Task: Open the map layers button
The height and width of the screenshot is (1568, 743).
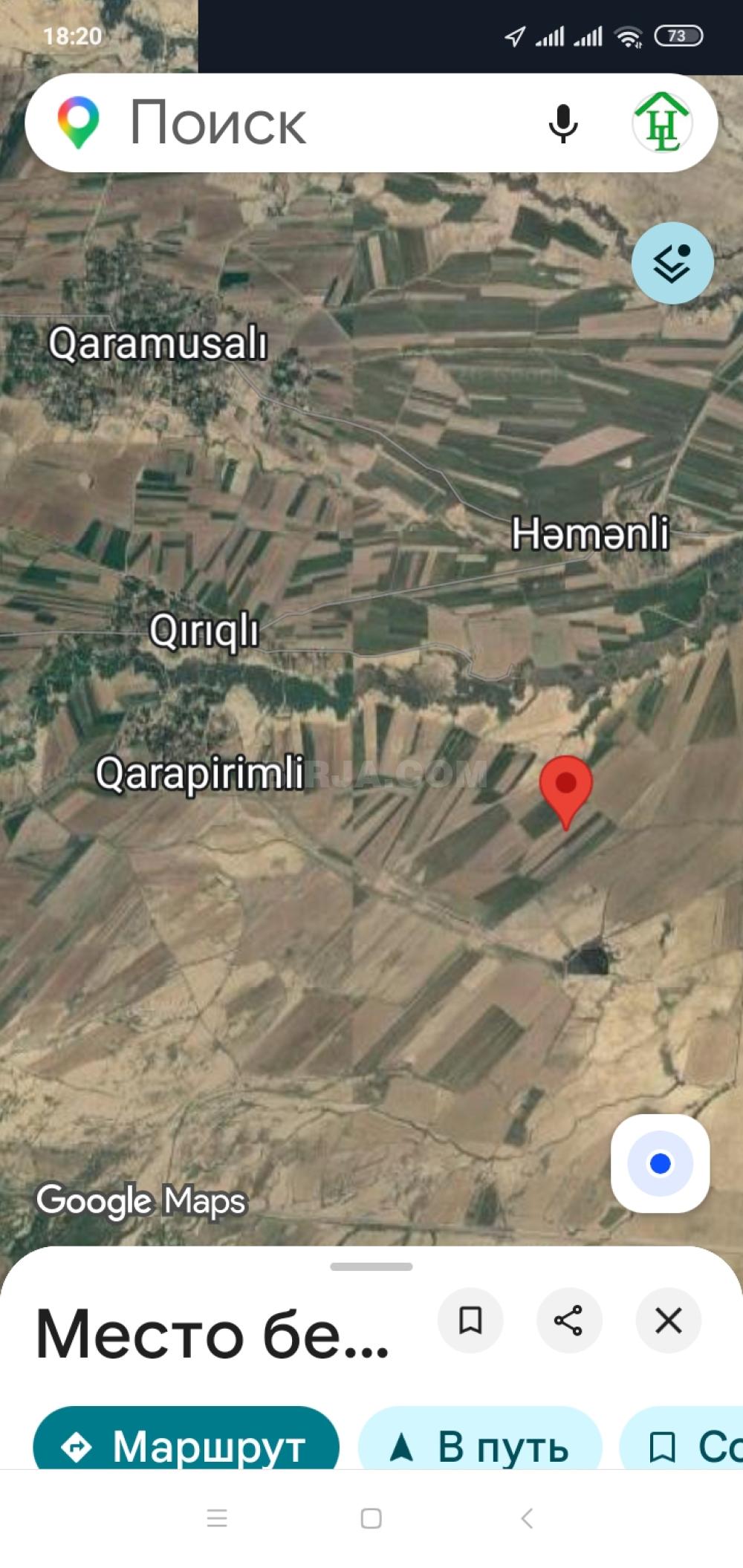Action: 672,263
